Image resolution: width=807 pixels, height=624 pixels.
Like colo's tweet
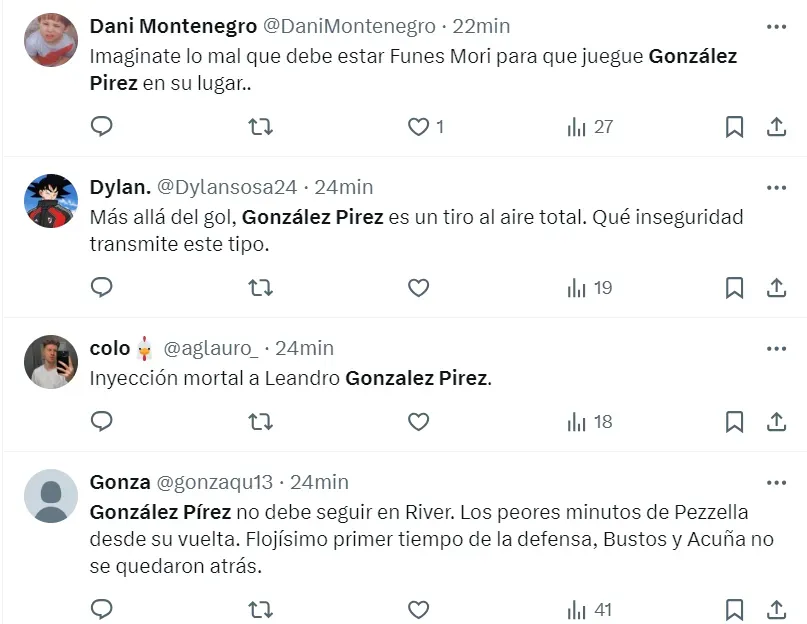[x=419, y=422]
